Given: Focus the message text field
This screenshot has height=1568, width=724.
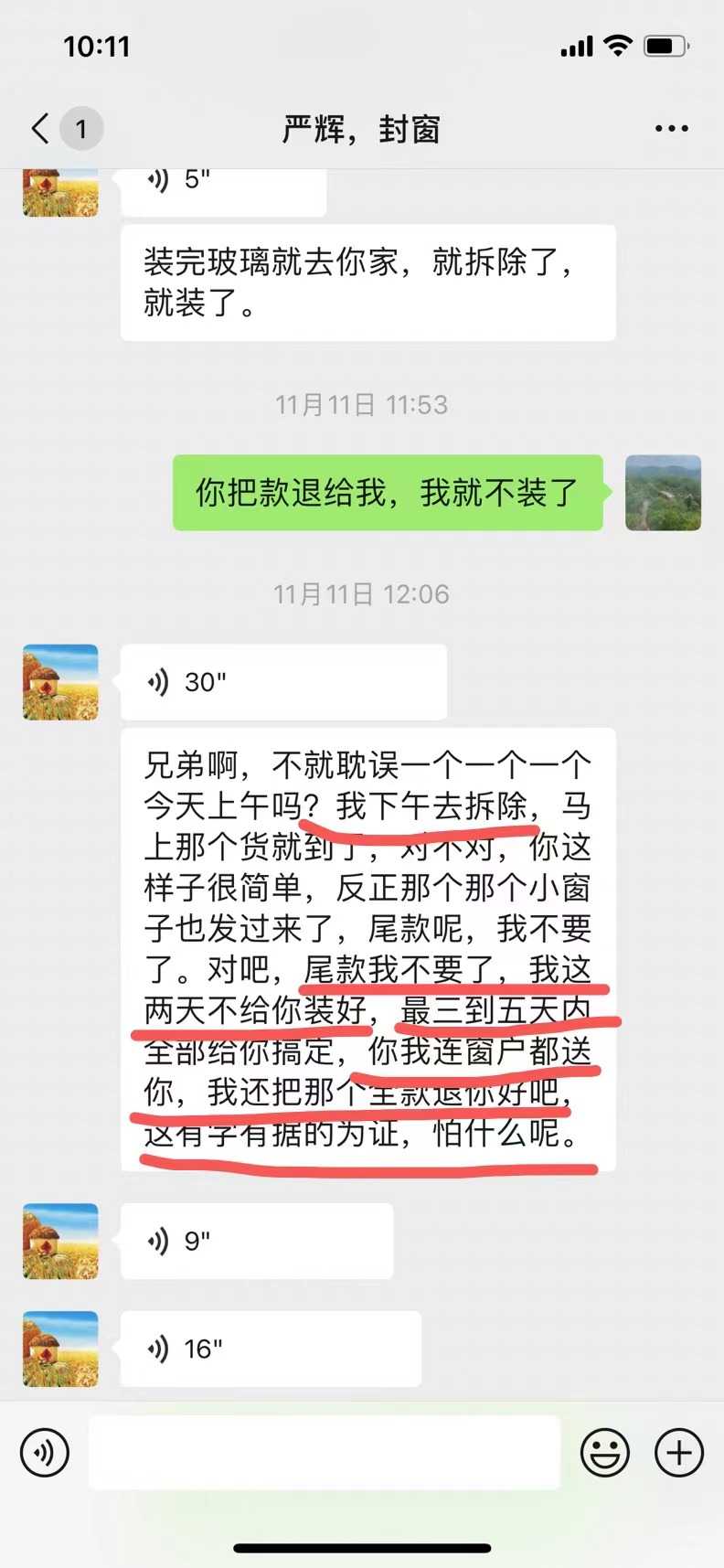Looking at the screenshot, I should click(x=325, y=1452).
